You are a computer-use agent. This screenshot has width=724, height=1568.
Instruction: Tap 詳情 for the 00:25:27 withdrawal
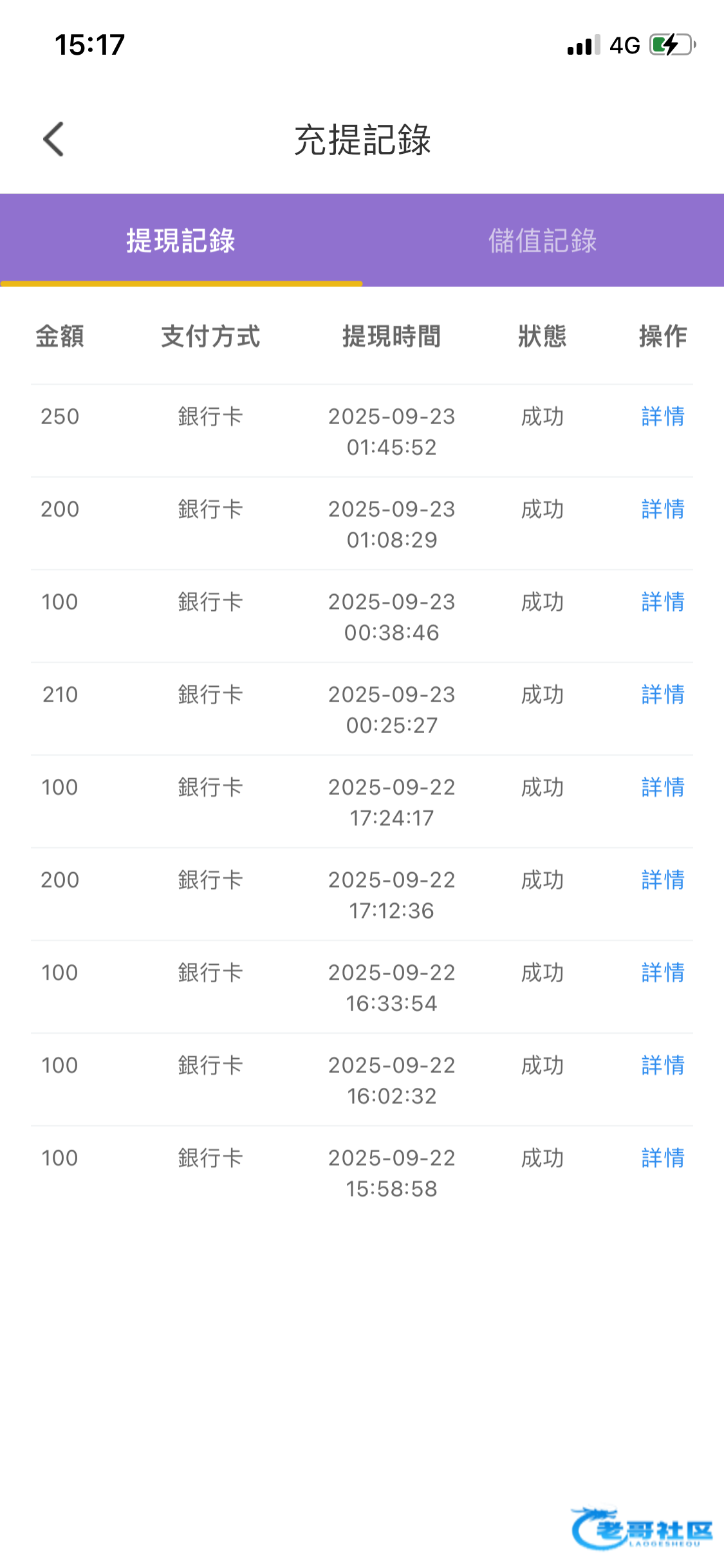pyautogui.click(x=663, y=695)
